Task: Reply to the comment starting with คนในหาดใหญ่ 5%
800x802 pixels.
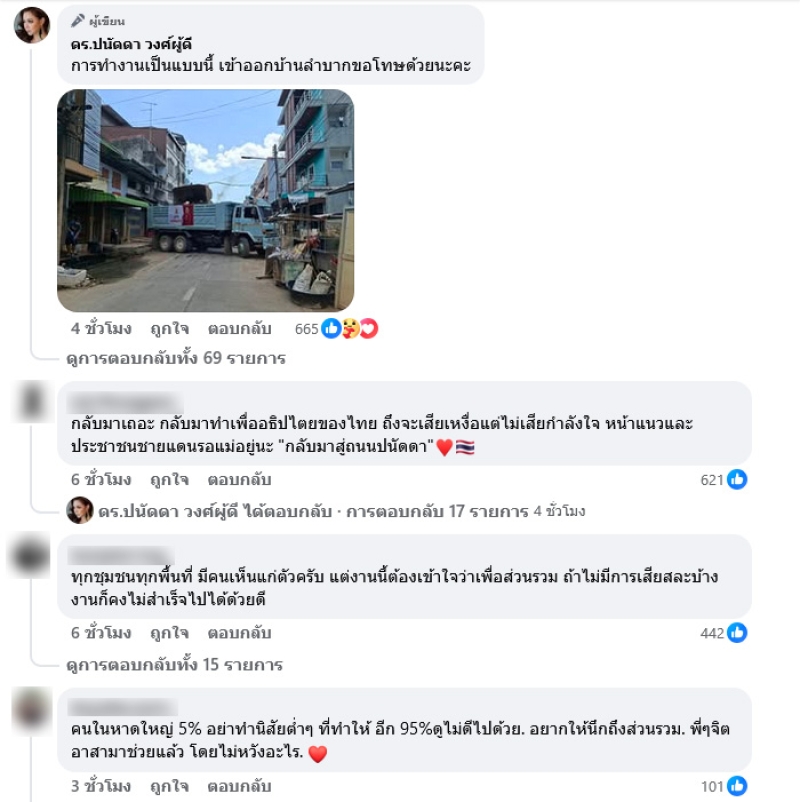Action: click(239, 786)
